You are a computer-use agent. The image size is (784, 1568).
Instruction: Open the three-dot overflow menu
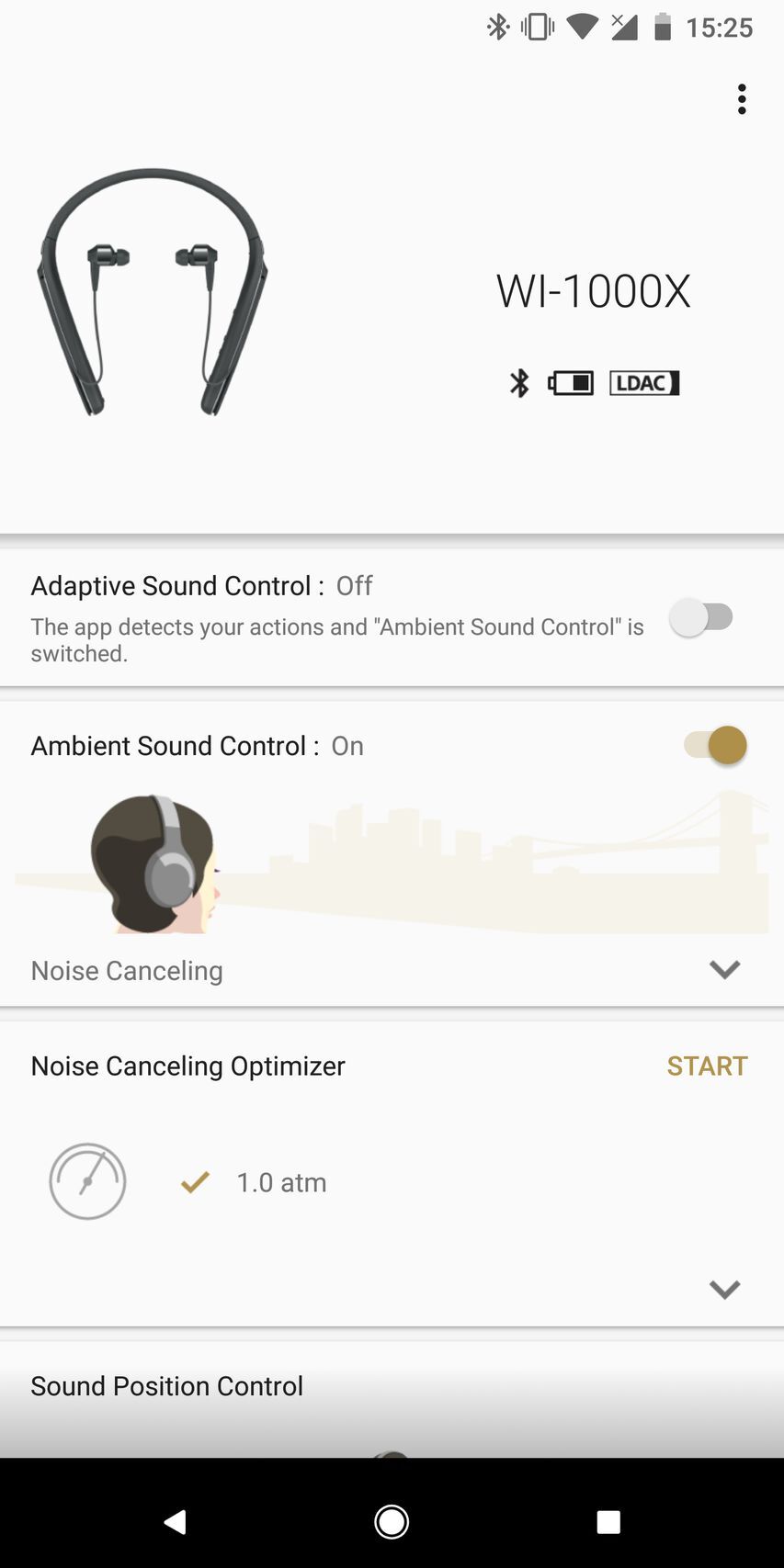[x=742, y=99]
